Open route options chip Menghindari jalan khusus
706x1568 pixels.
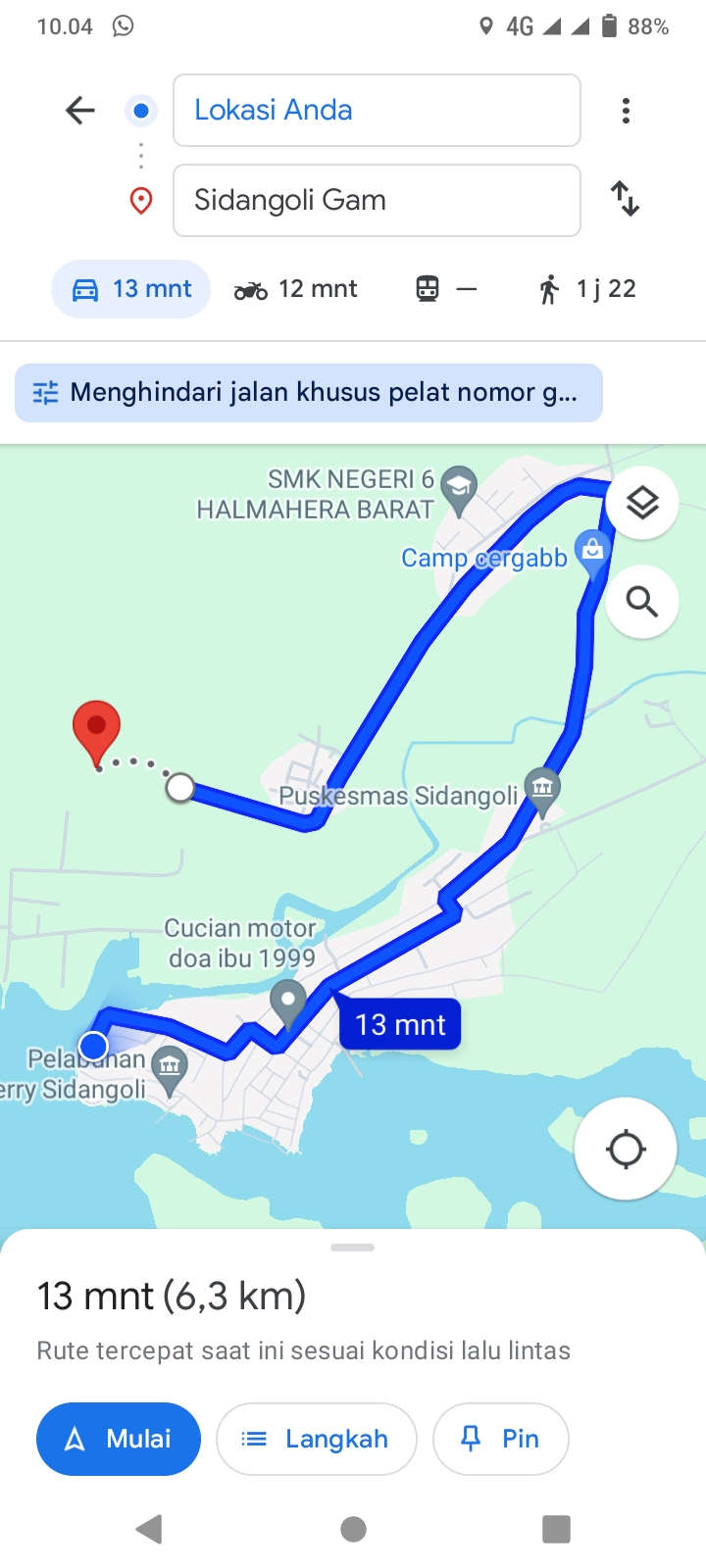(309, 393)
